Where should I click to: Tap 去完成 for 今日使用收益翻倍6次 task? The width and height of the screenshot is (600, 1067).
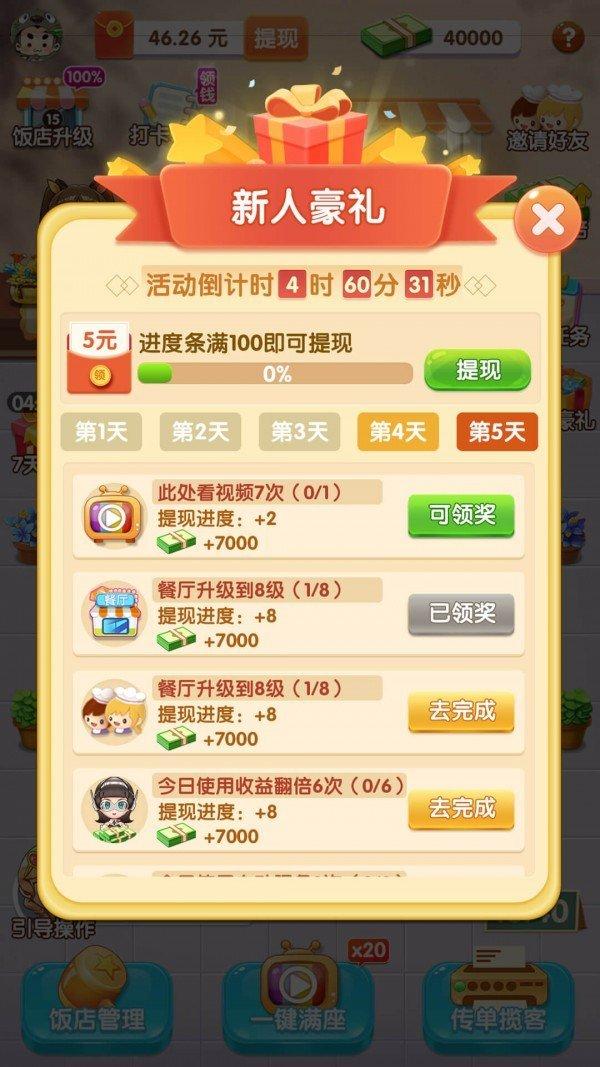(x=460, y=808)
